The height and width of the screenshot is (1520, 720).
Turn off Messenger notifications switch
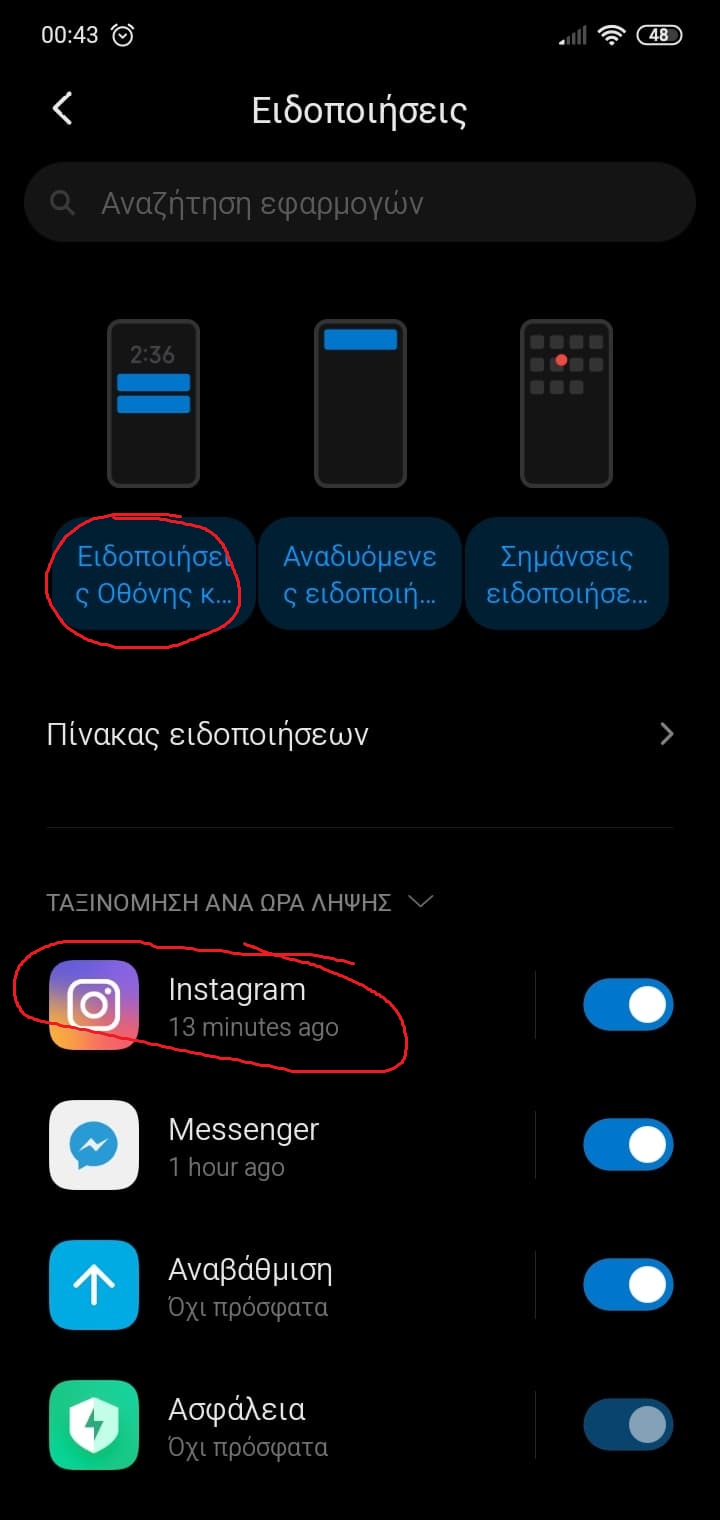(628, 1145)
